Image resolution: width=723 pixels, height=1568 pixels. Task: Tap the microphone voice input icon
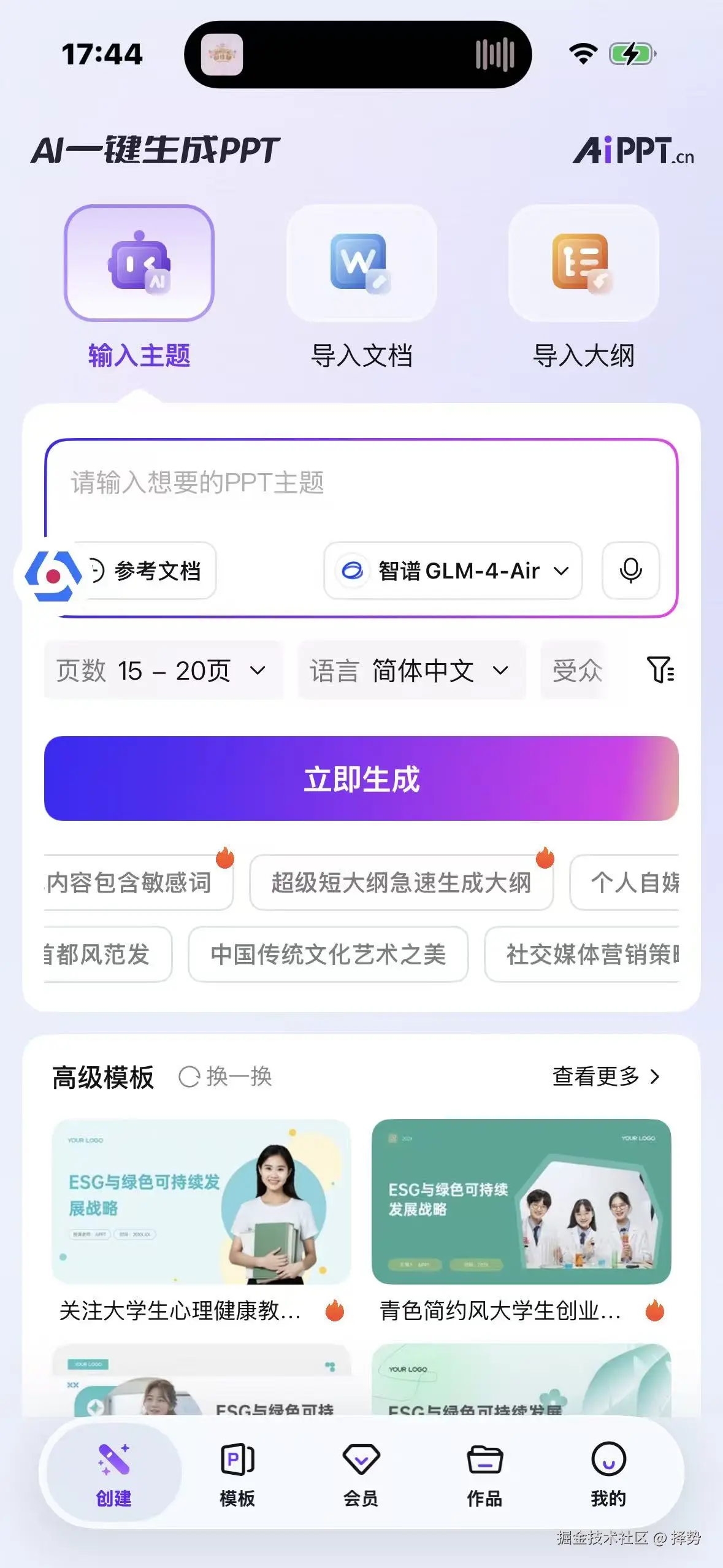pos(630,571)
